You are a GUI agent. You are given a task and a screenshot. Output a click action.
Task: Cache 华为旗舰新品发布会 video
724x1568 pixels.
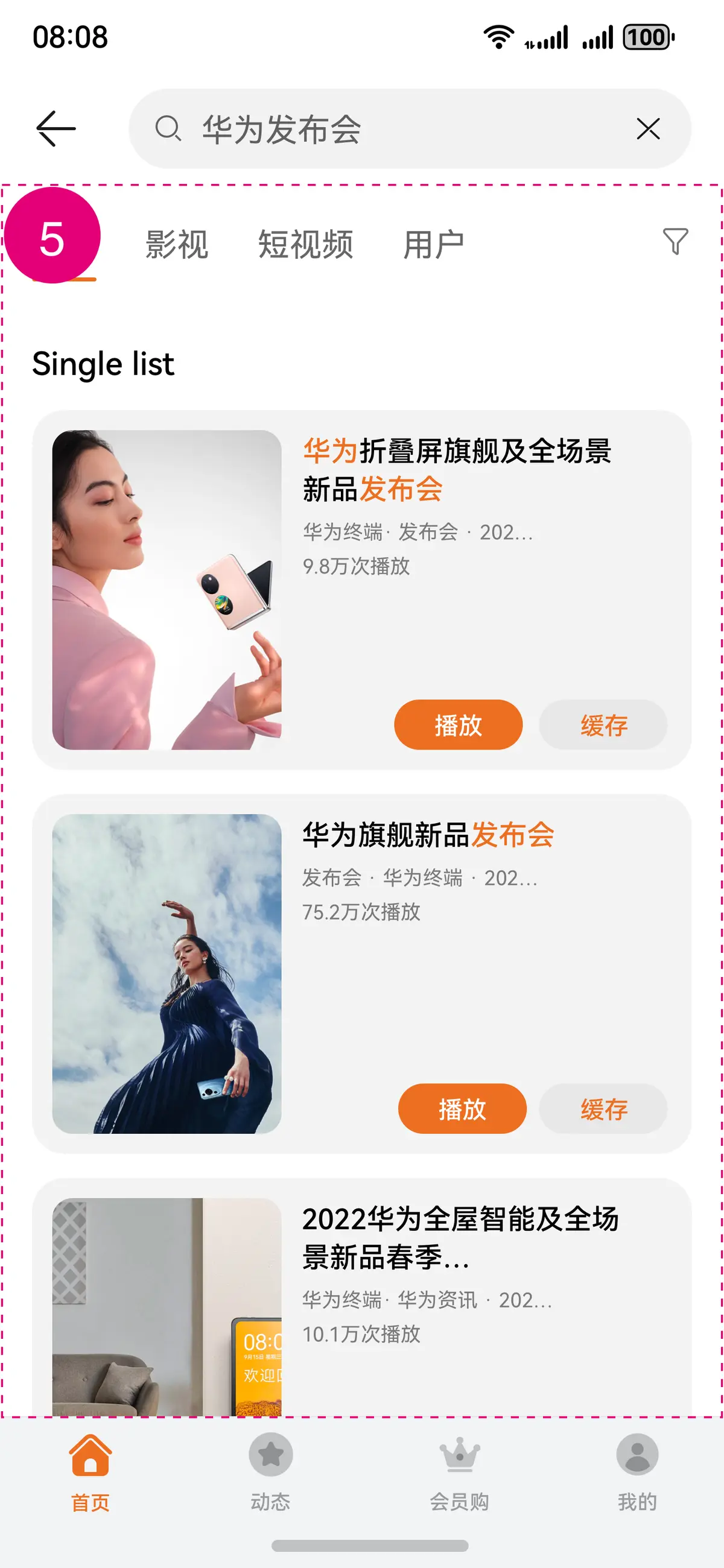603,1108
